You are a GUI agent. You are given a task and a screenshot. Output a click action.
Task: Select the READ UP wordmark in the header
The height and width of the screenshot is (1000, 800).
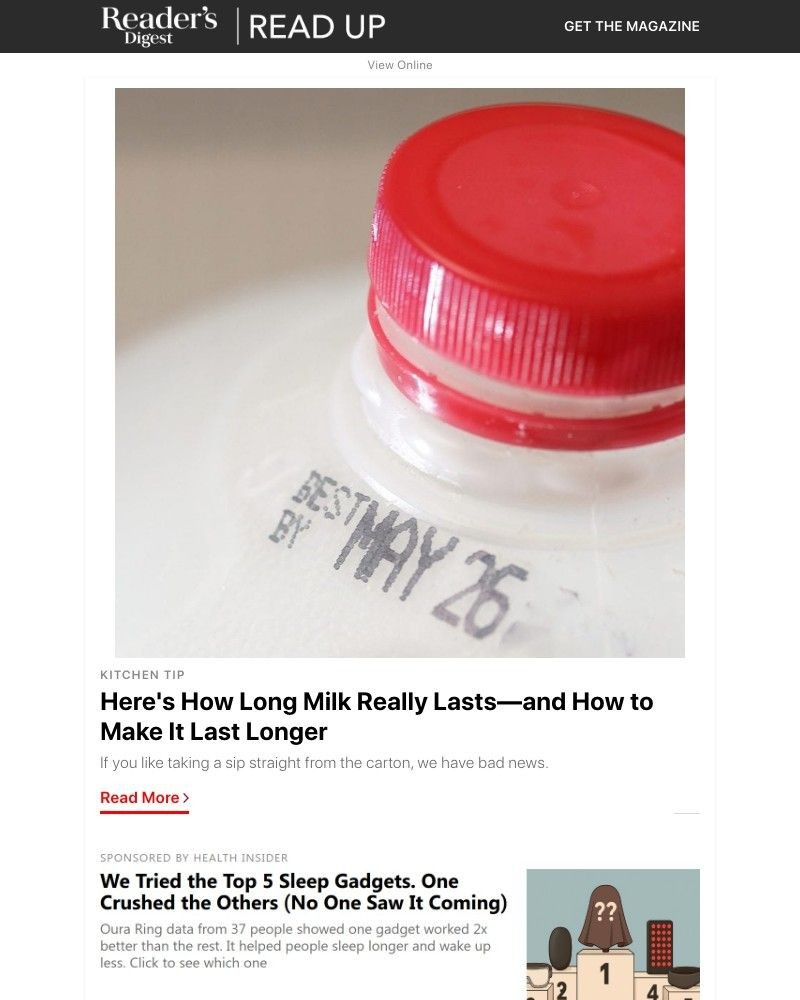(x=318, y=26)
